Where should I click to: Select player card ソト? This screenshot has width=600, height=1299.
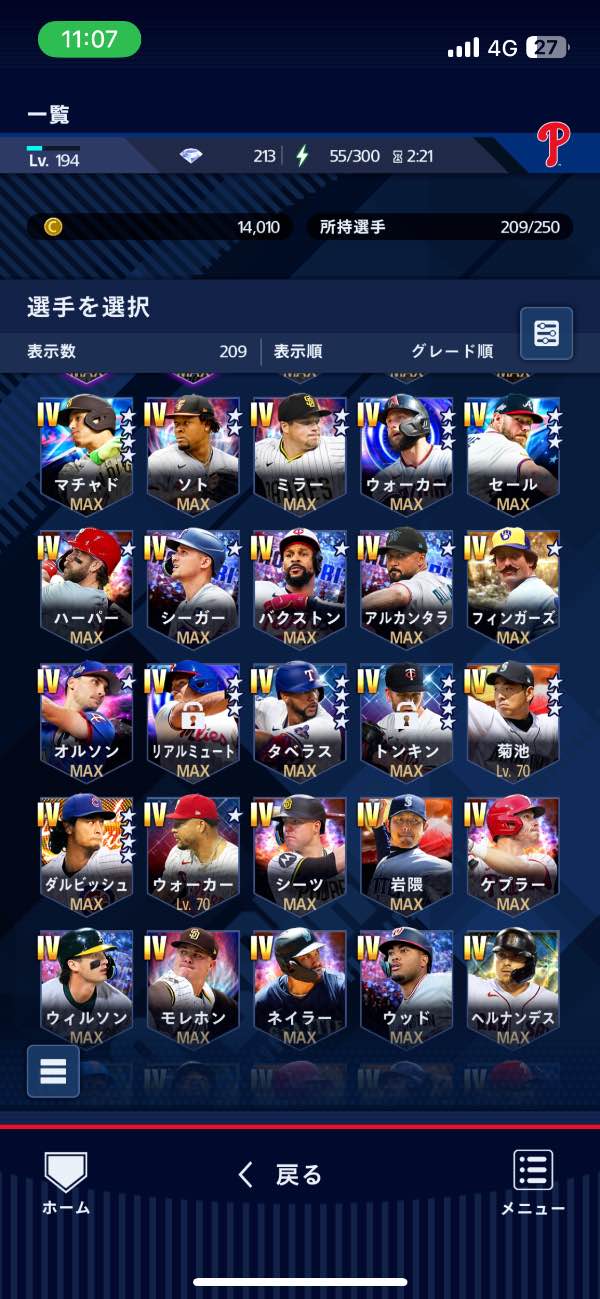[x=193, y=455]
